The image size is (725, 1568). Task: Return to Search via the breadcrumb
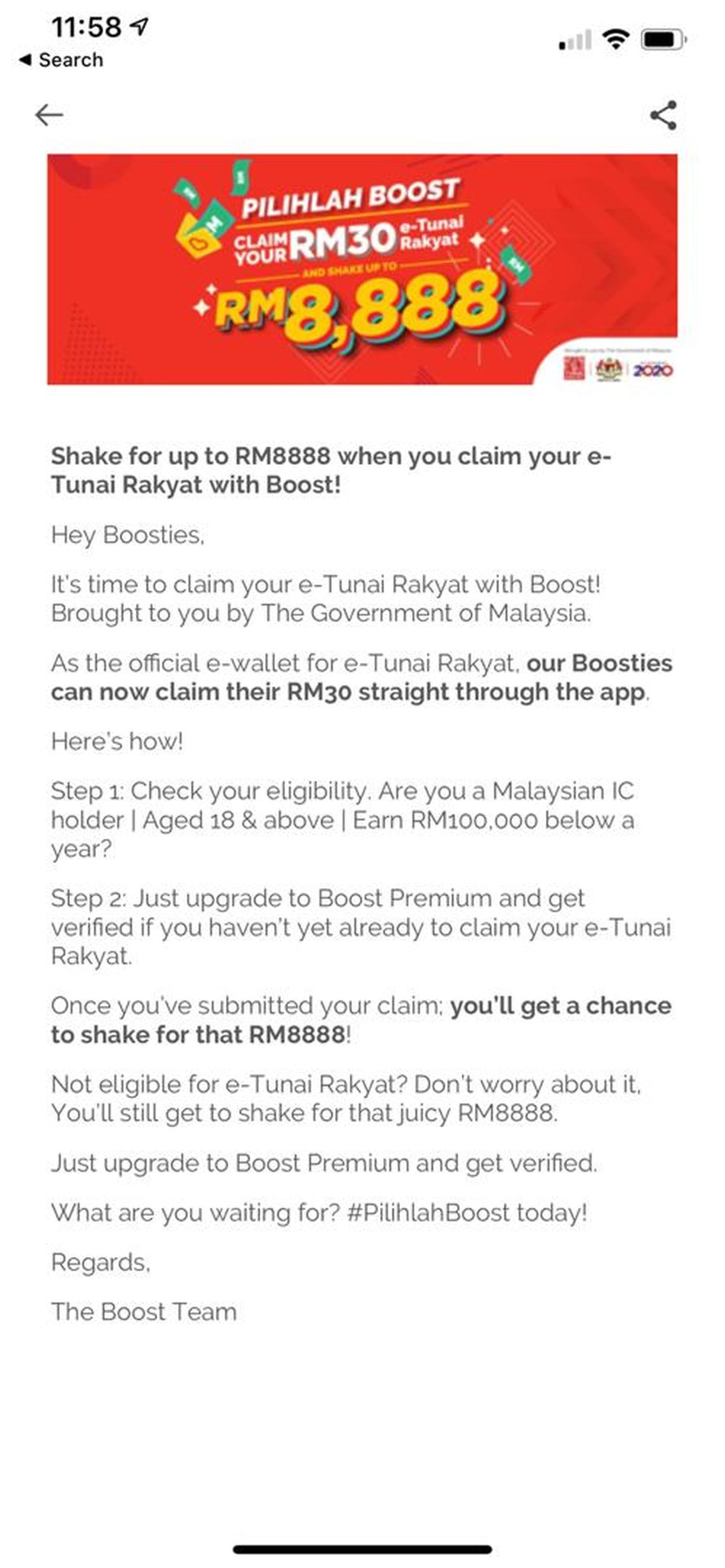(62, 60)
